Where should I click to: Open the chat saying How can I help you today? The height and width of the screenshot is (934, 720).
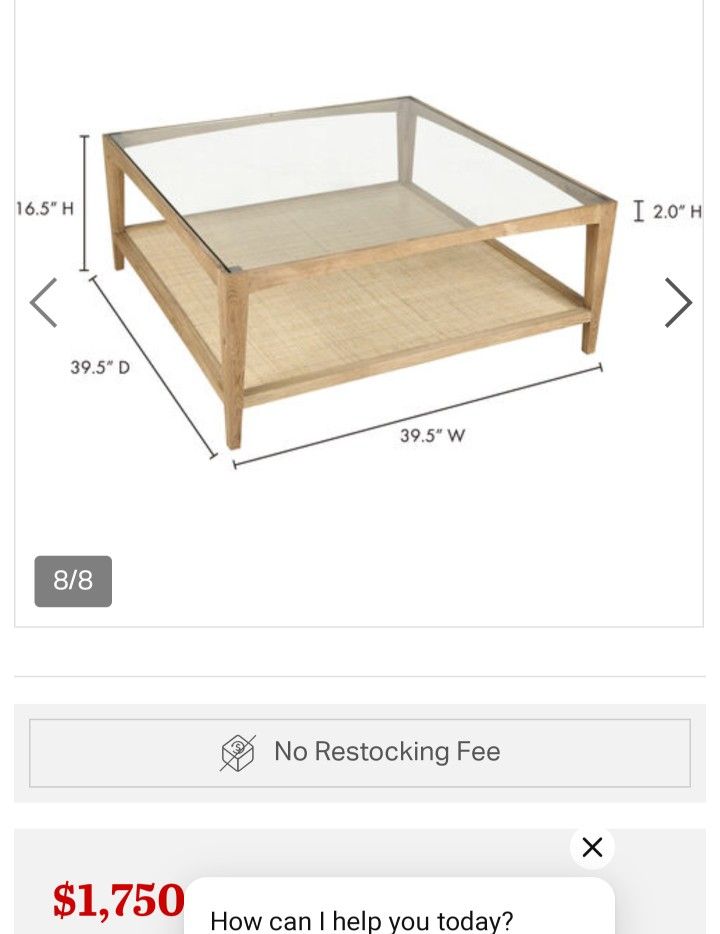pos(400,915)
